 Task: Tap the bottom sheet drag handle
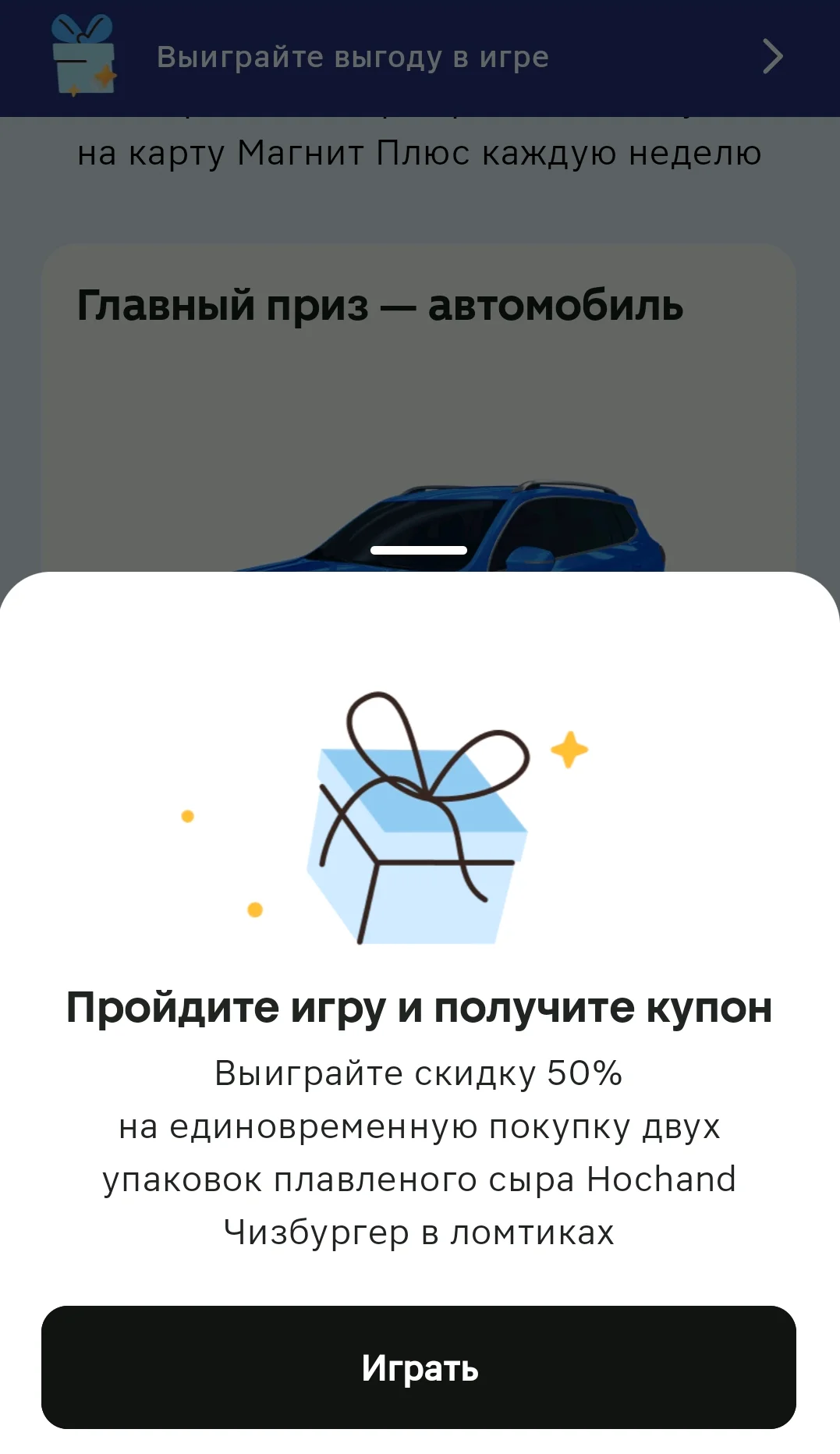[419, 550]
